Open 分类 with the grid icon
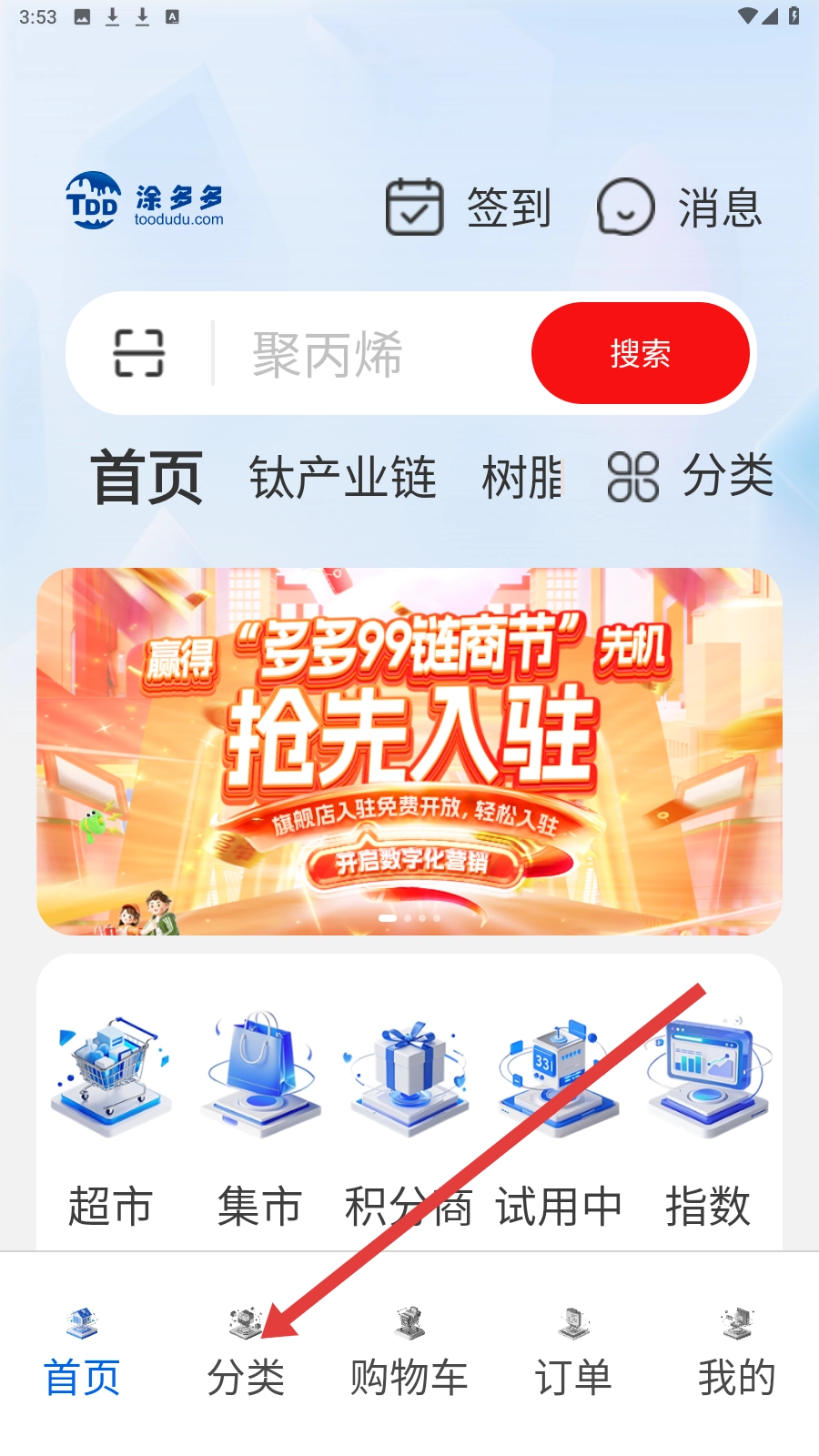The height and width of the screenshot is (1456, 819). tap(690, 477)
